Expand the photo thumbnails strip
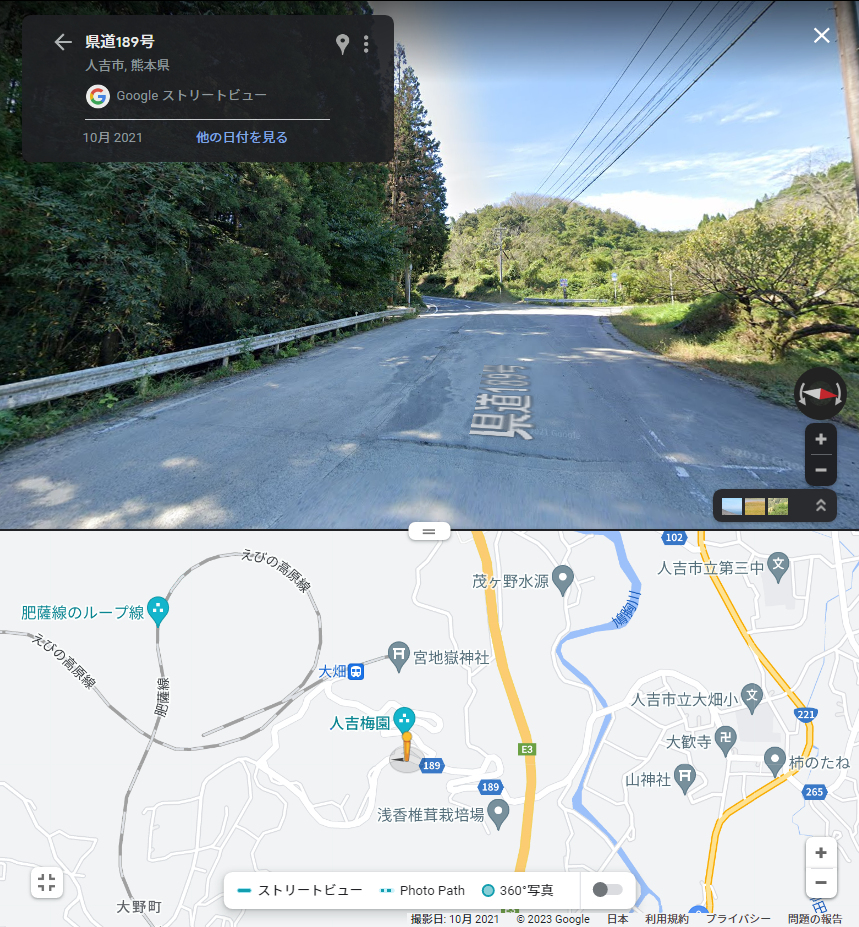The height and width of the screenshot is (927, 859). 821,505
